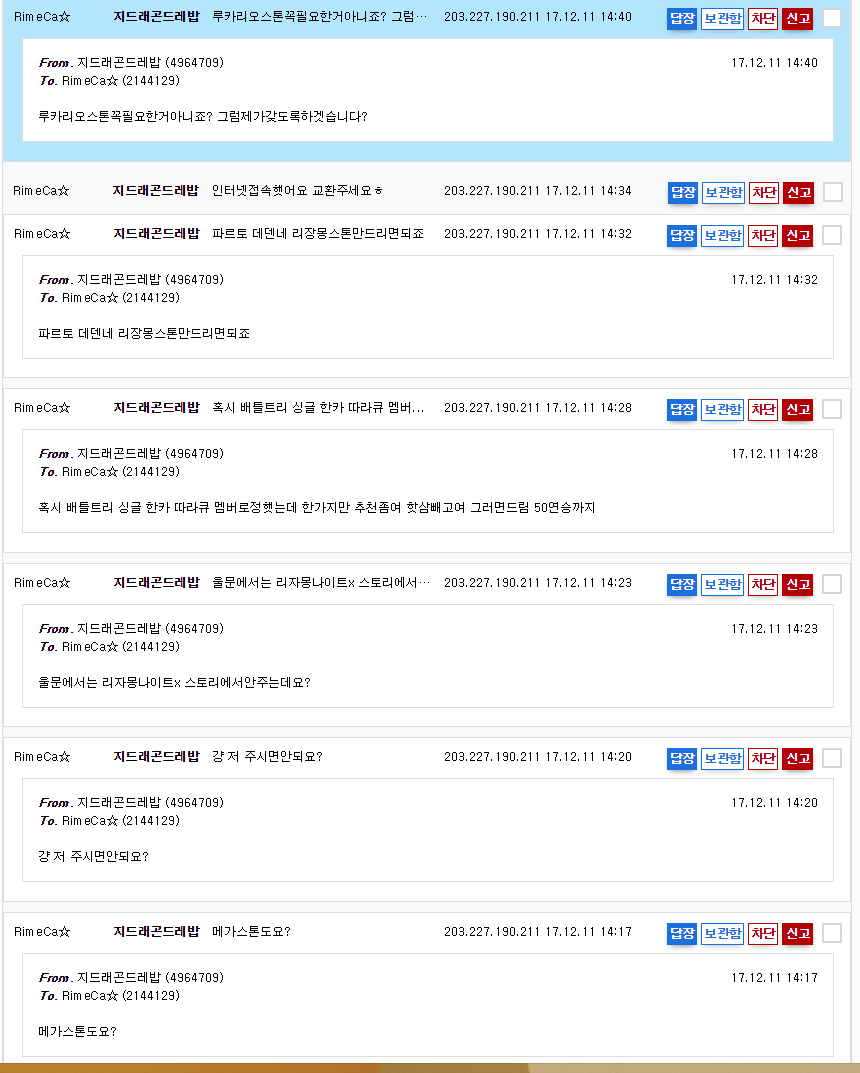This screenshot has height=1073, width=860.
Task: Block sender on the 14:17 message
Action: (x=763, y=933)
